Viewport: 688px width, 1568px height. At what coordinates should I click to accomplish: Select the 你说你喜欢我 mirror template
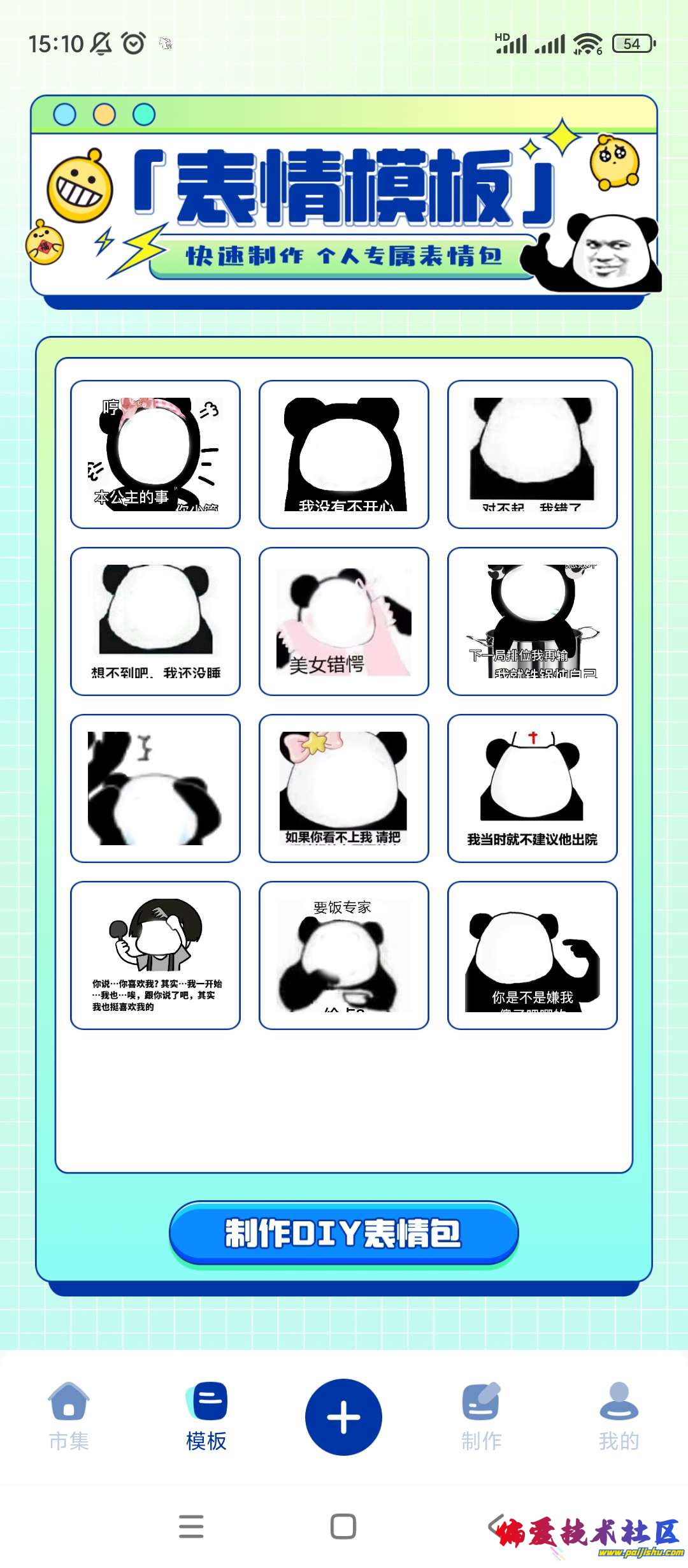point(155,955)
